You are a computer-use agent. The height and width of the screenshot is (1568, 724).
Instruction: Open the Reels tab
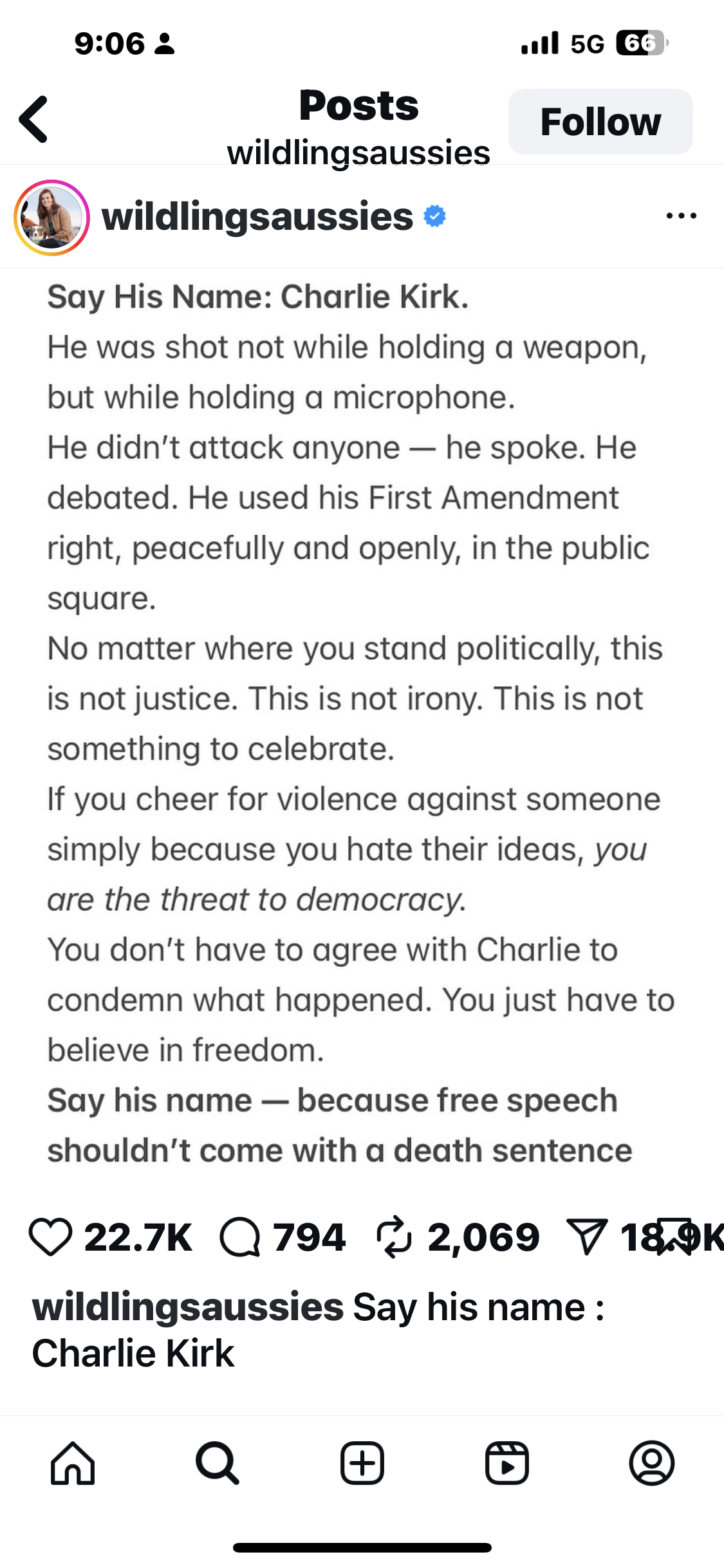click(x=507, y=1463)
